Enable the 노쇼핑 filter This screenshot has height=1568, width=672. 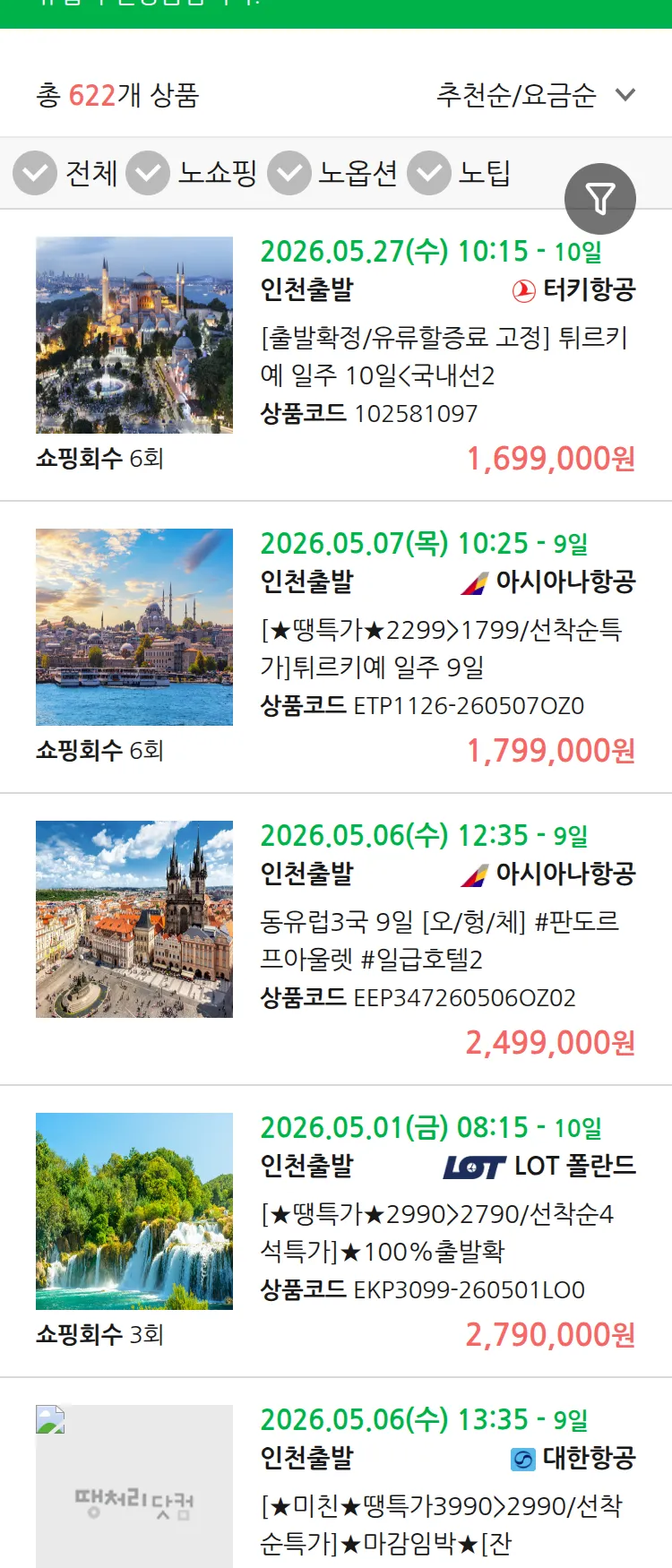coord(146,173)
